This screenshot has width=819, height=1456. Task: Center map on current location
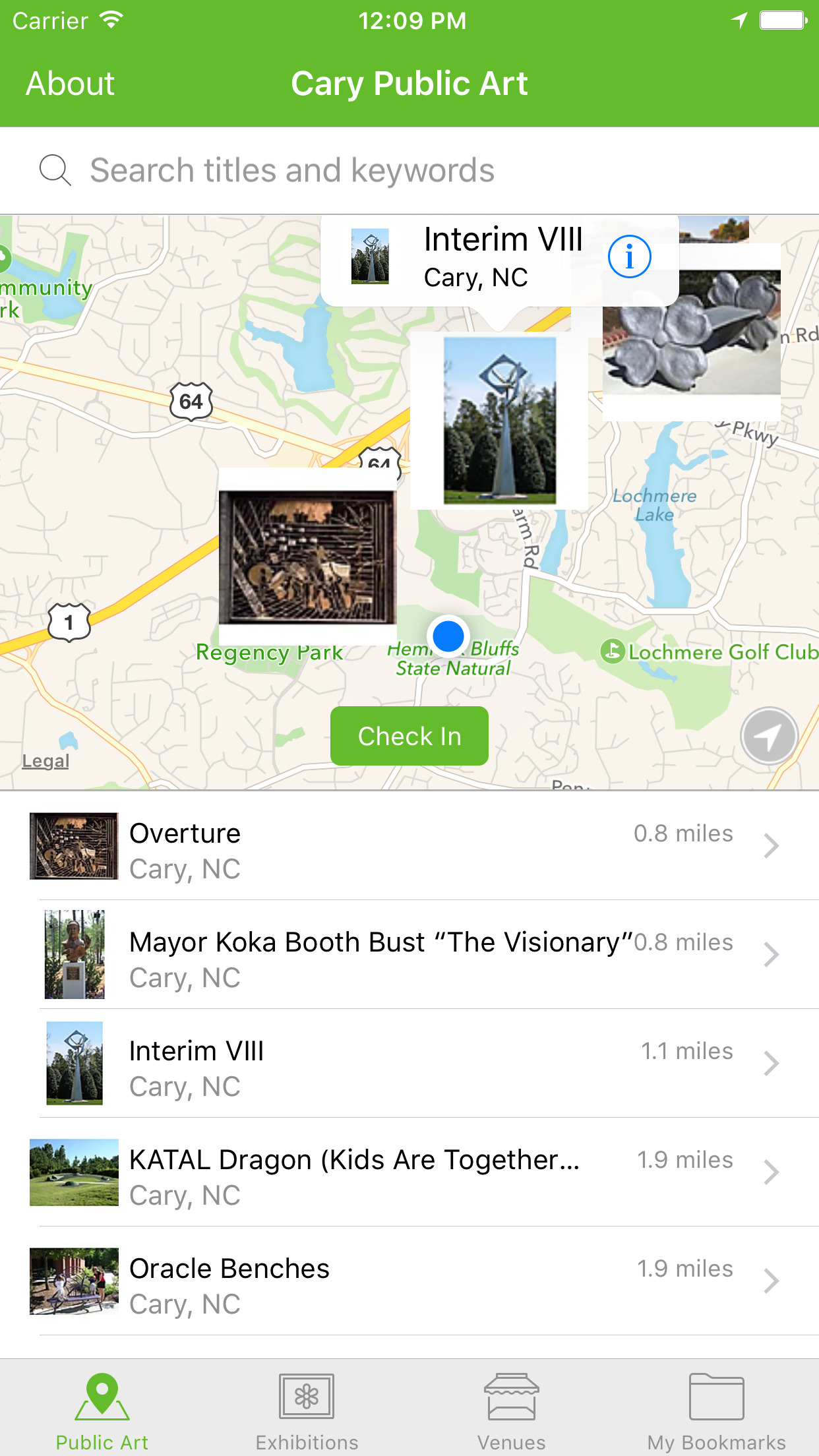(x=769, y=736)
